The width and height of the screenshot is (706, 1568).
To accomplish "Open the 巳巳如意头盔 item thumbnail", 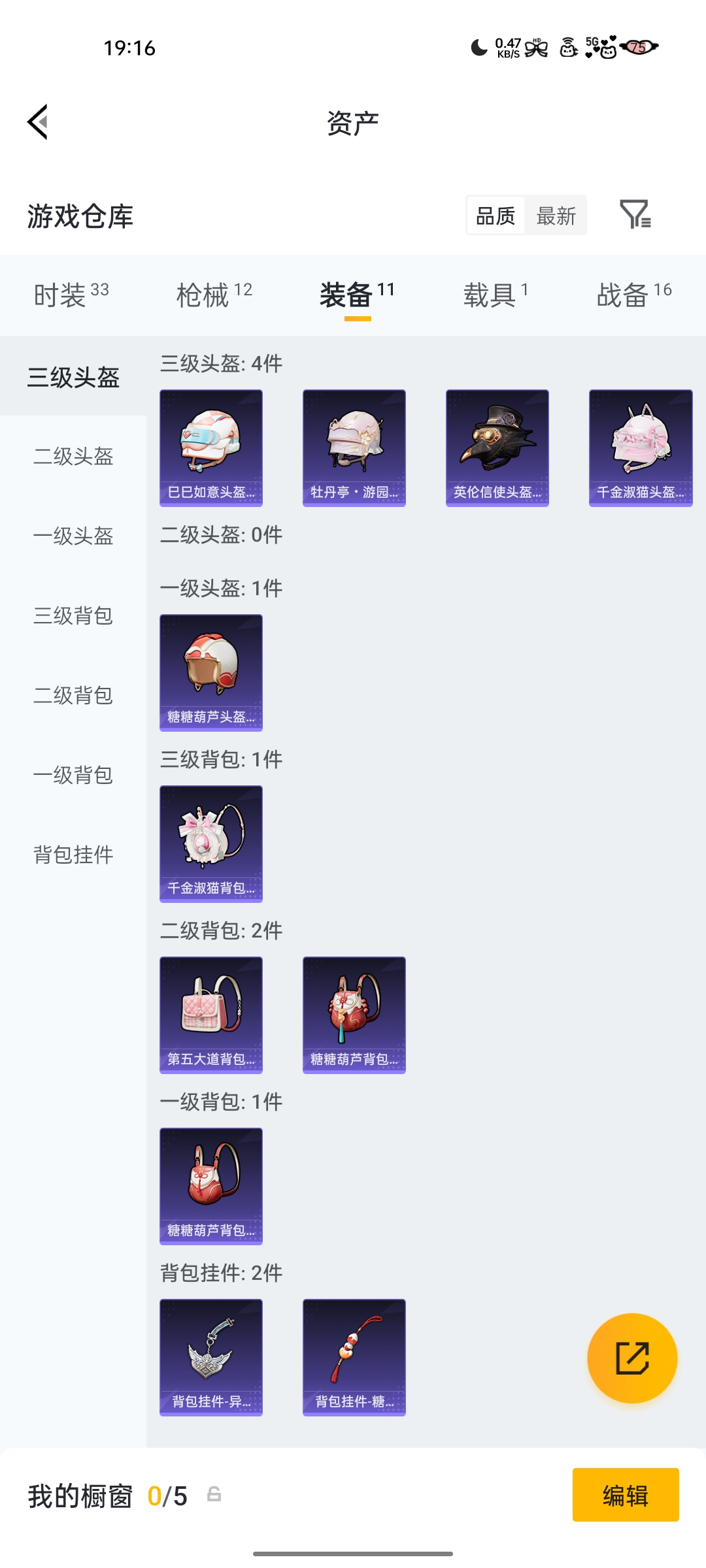I will 210,448.
